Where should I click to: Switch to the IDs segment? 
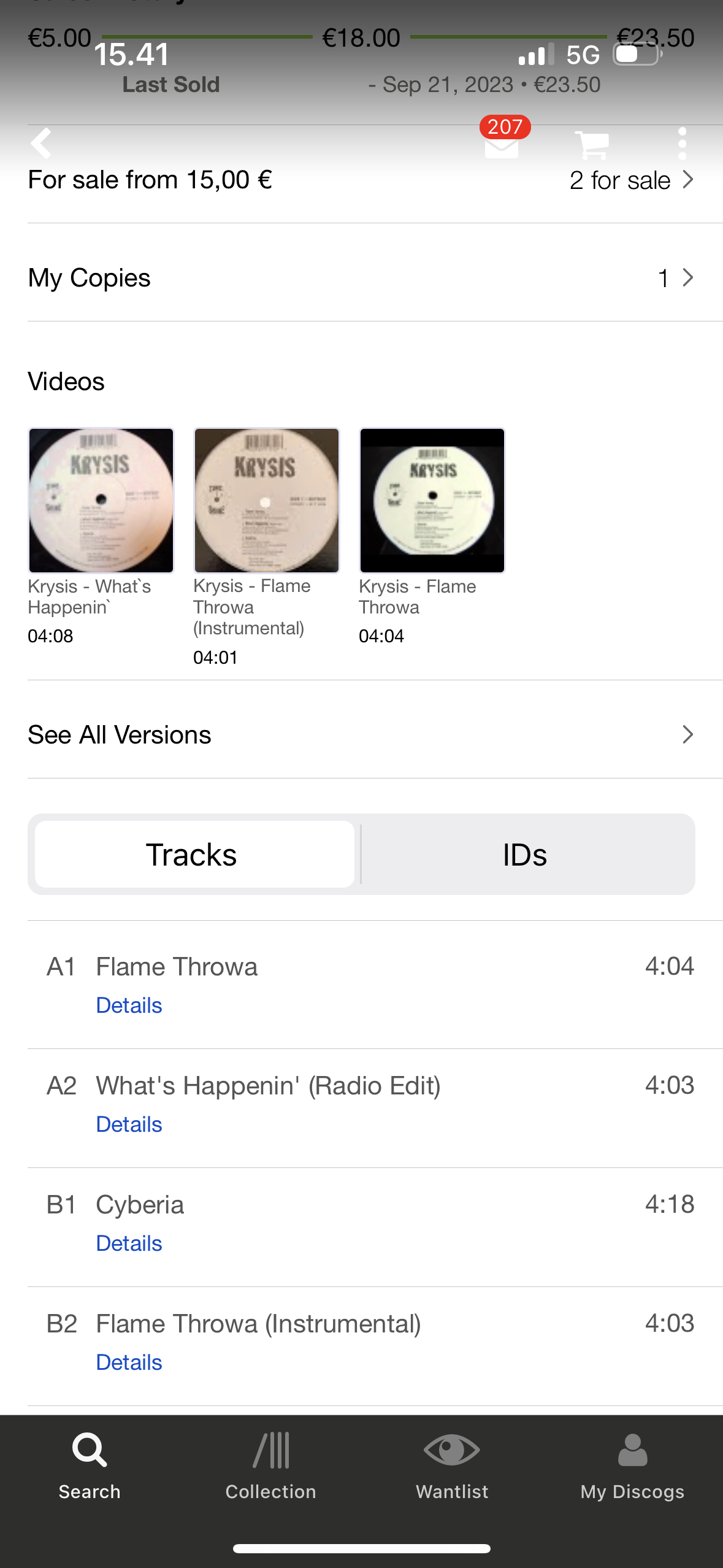coord(526,855)
